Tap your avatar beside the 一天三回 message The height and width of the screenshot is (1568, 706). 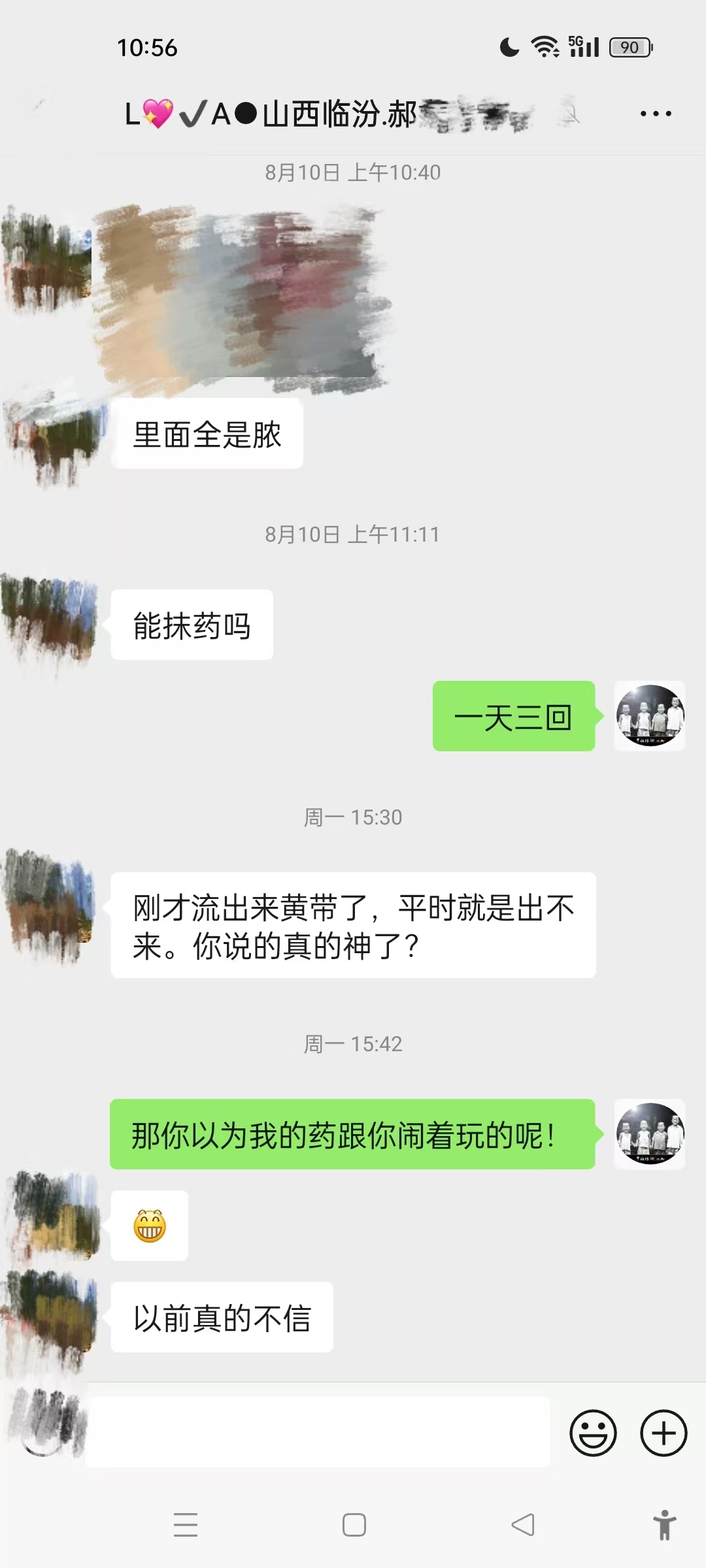point(650,715)
